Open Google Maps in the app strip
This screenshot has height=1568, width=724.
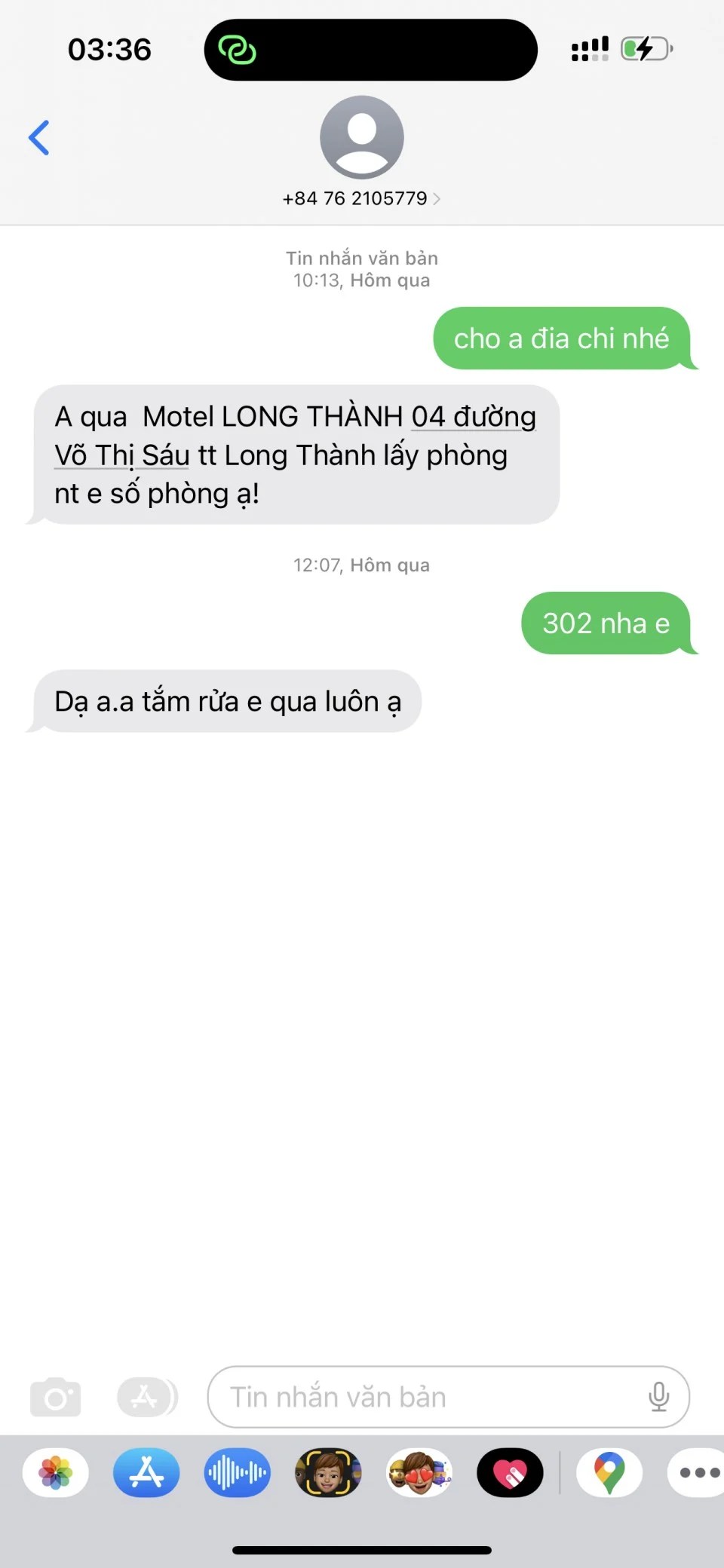coord(609,1472)
